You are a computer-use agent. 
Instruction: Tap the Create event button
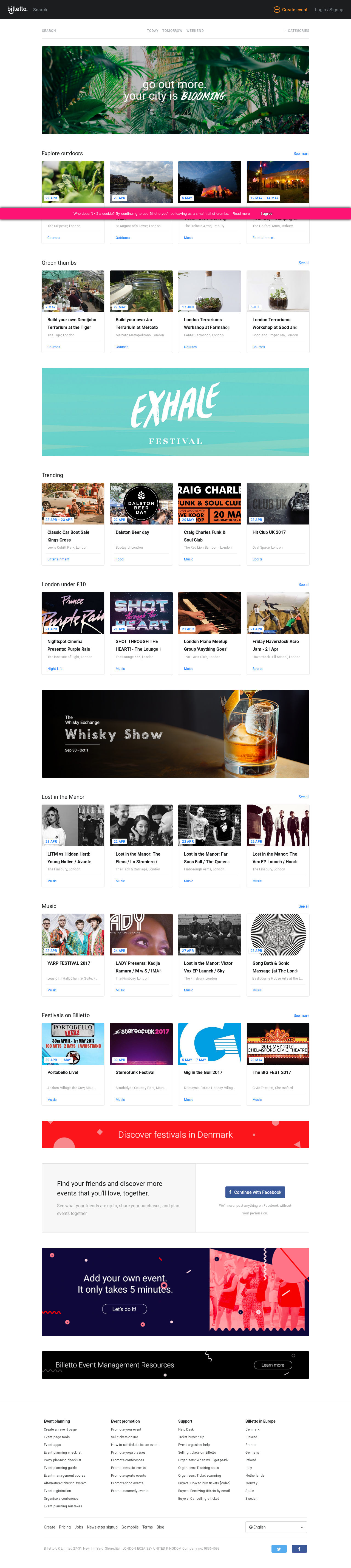[290, 10]
